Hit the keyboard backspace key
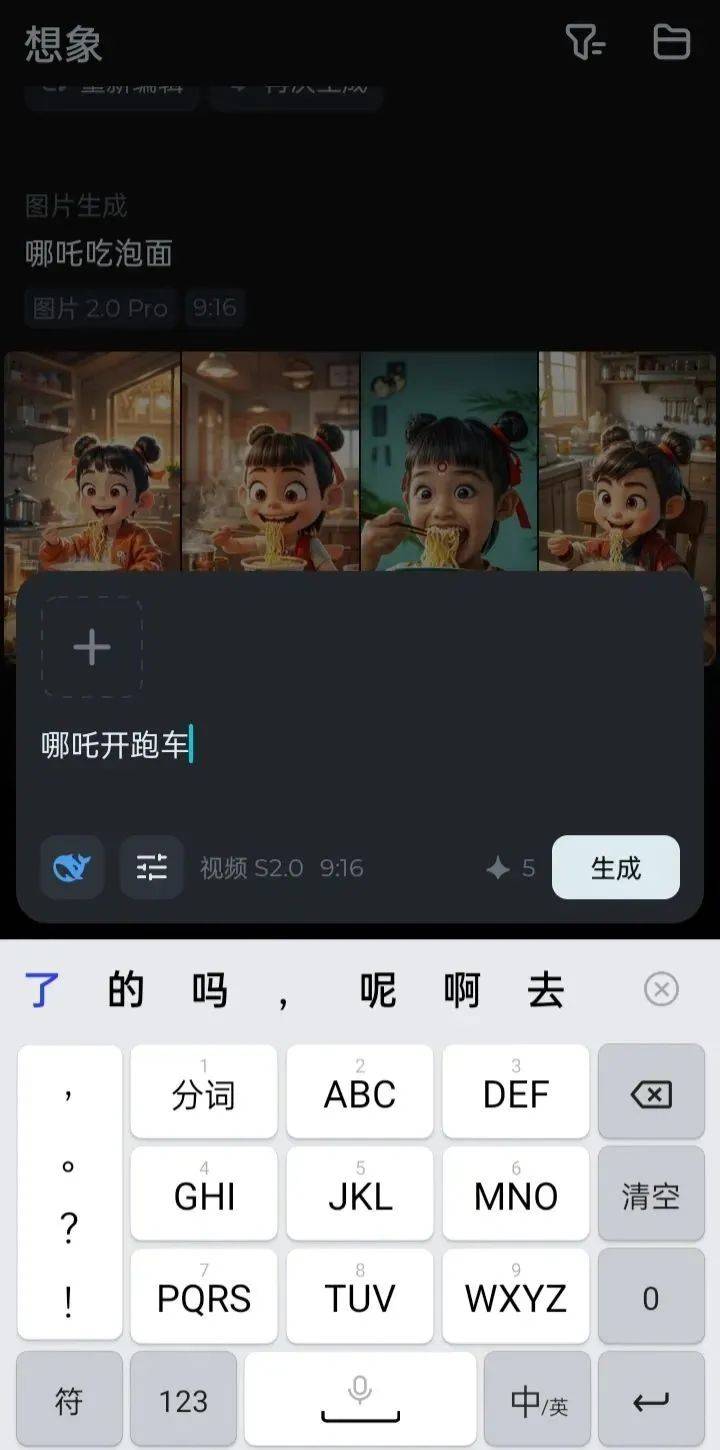The height and width of the screenshot is (1450, 720). click(x=651, y=1095)
